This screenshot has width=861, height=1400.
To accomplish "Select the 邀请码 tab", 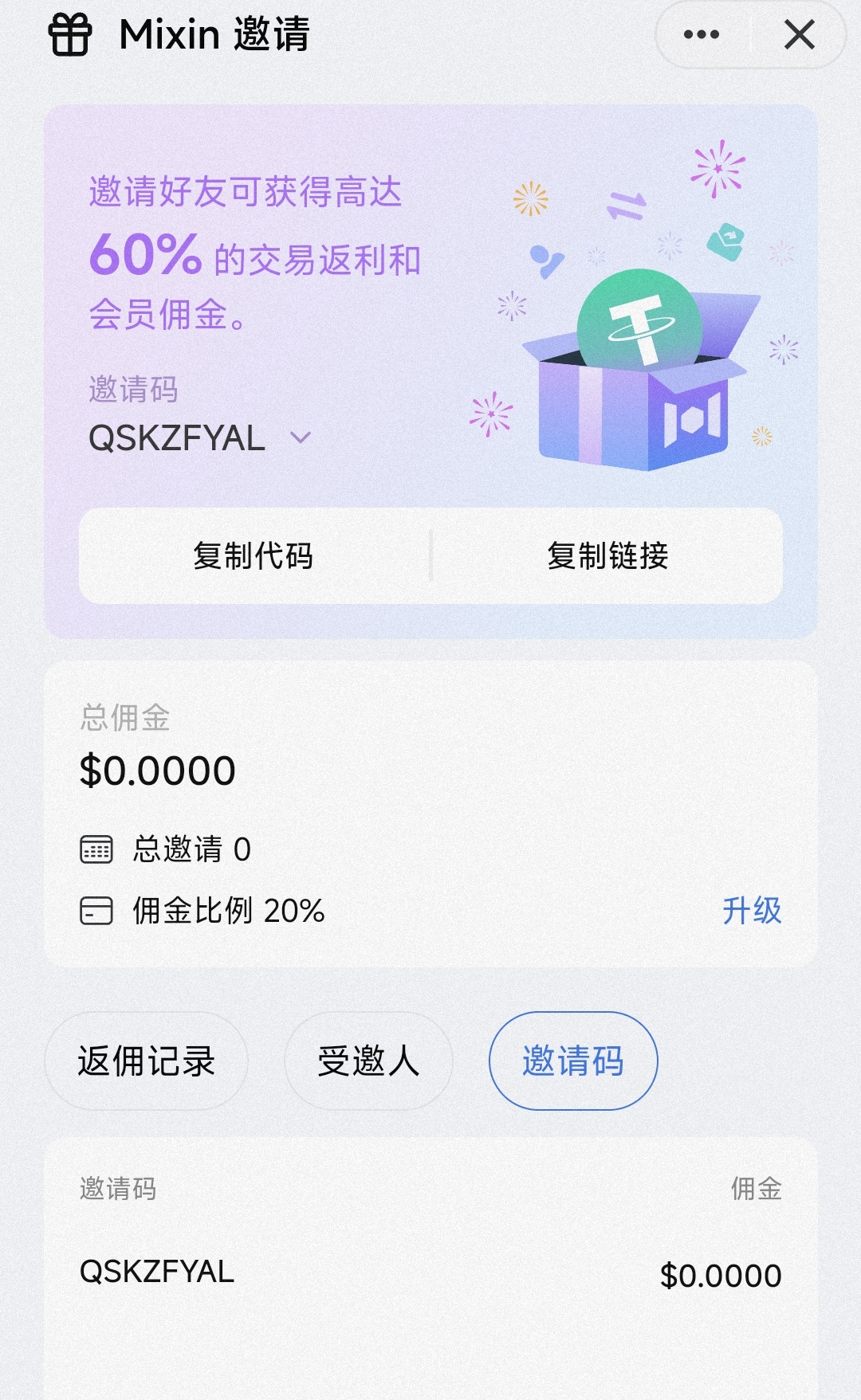I will 572,1061.
